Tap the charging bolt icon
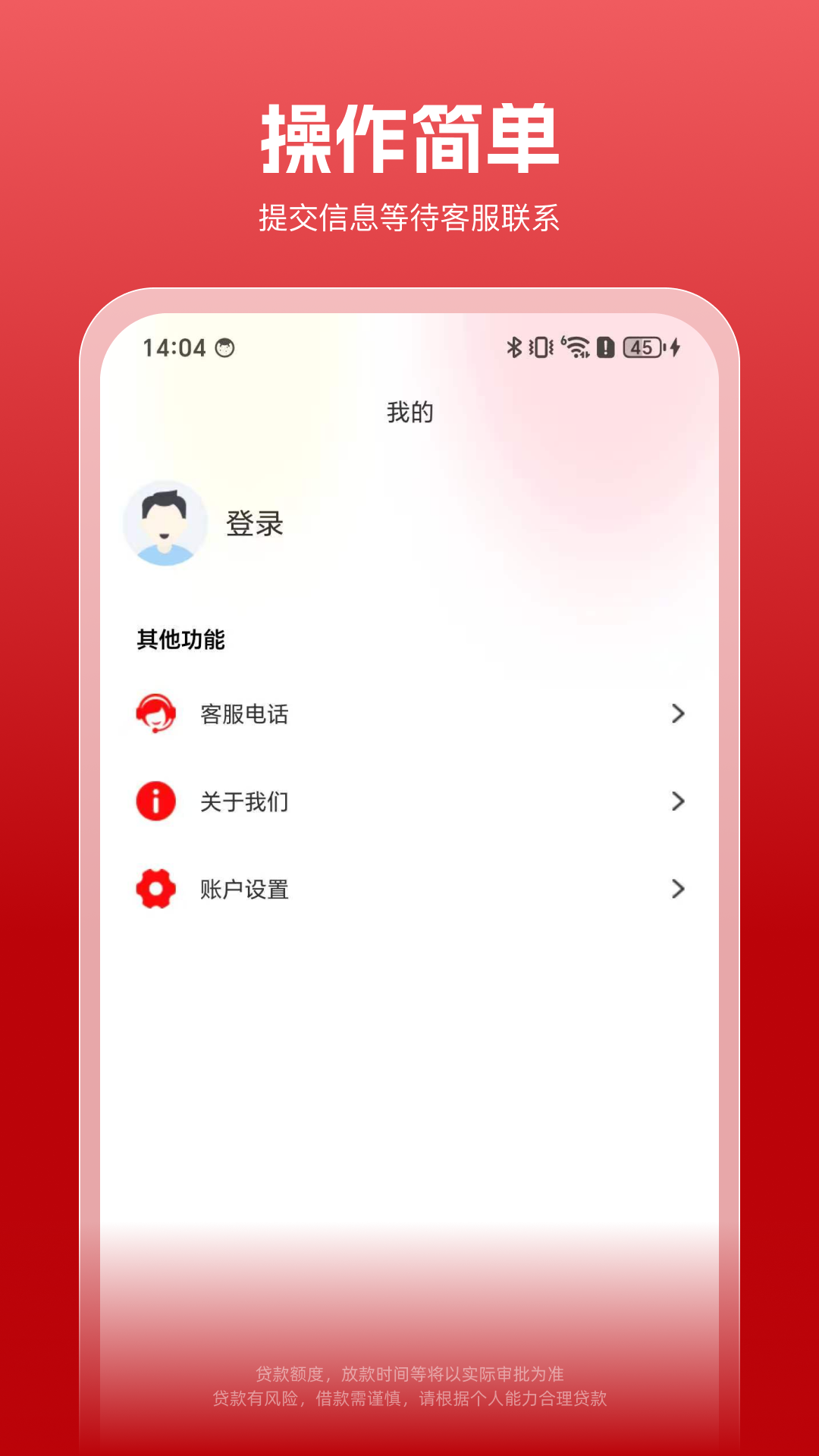This screenshot has width=819, height=1456. tap(673, 349)
